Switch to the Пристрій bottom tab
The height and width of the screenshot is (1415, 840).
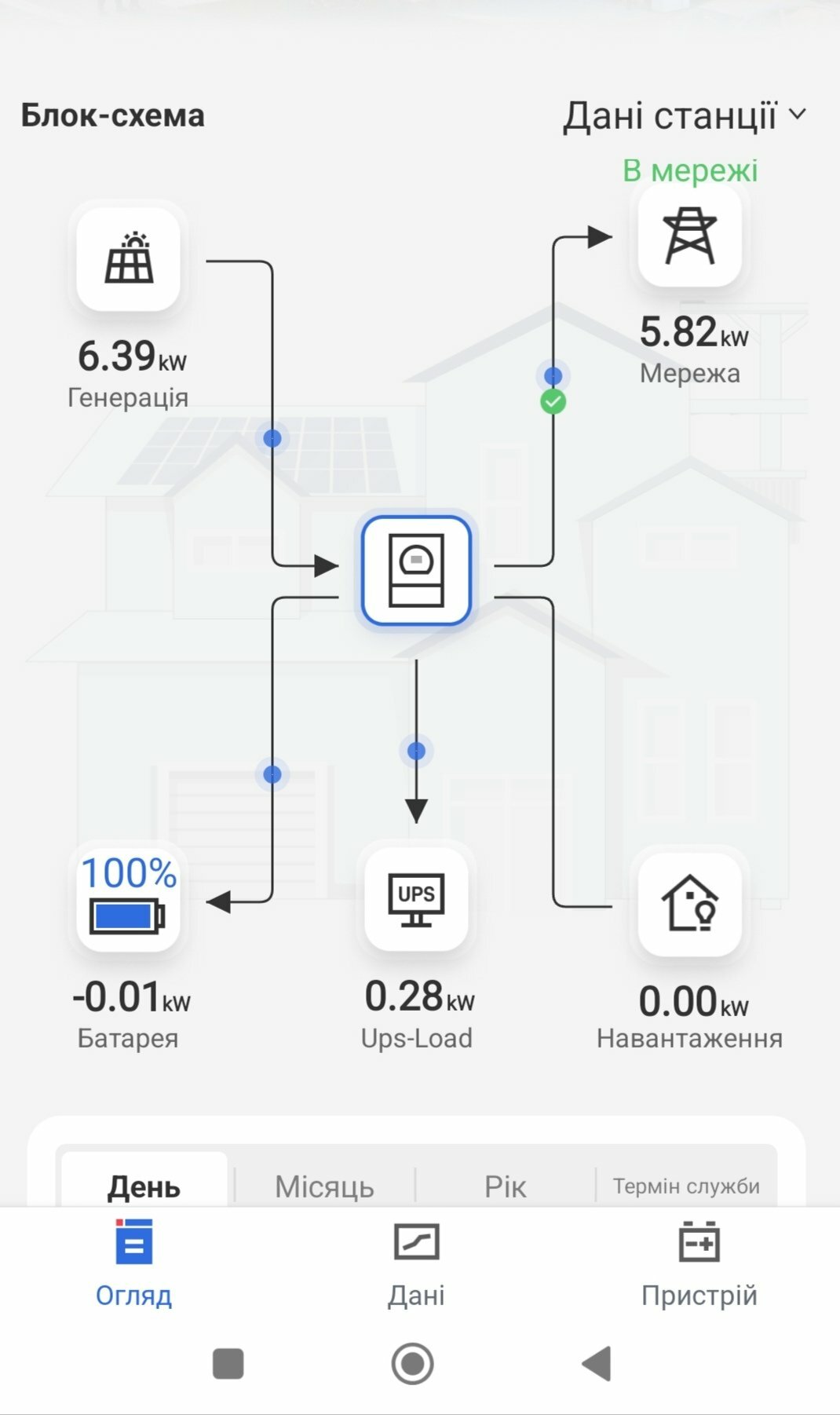pyautogui.click(x=699, y=1263)
